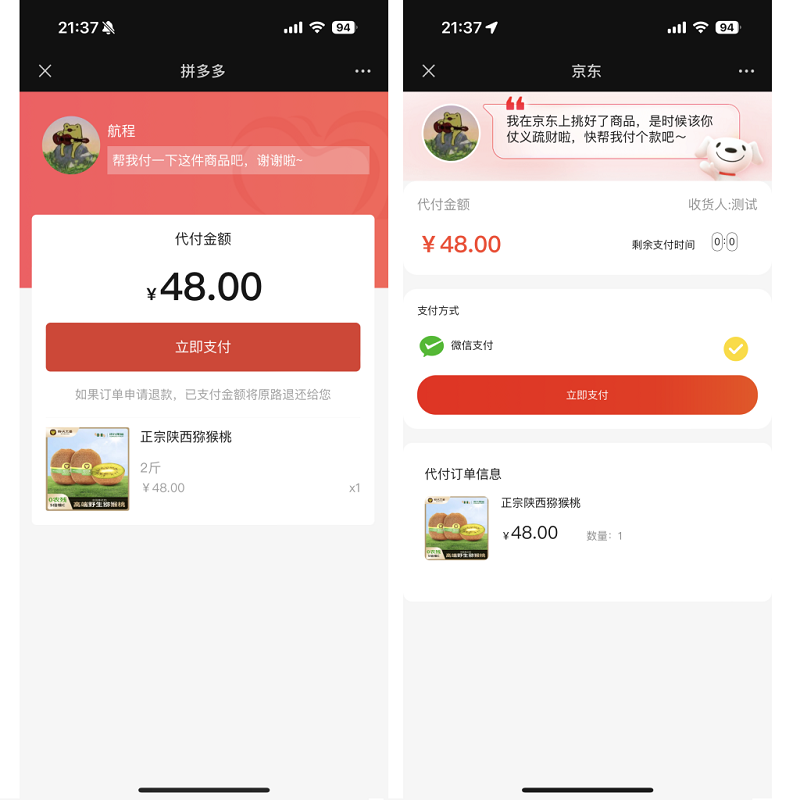Viewport: 800px width, 800px height.
Task: Open the 京东 page overflow menu
Action: tap(746, 71)
